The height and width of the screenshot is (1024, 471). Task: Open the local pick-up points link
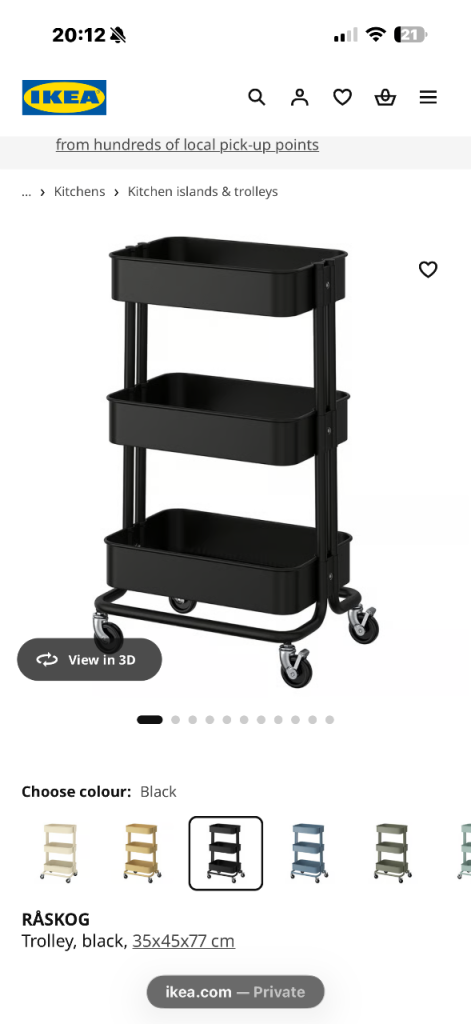(187, 144)
